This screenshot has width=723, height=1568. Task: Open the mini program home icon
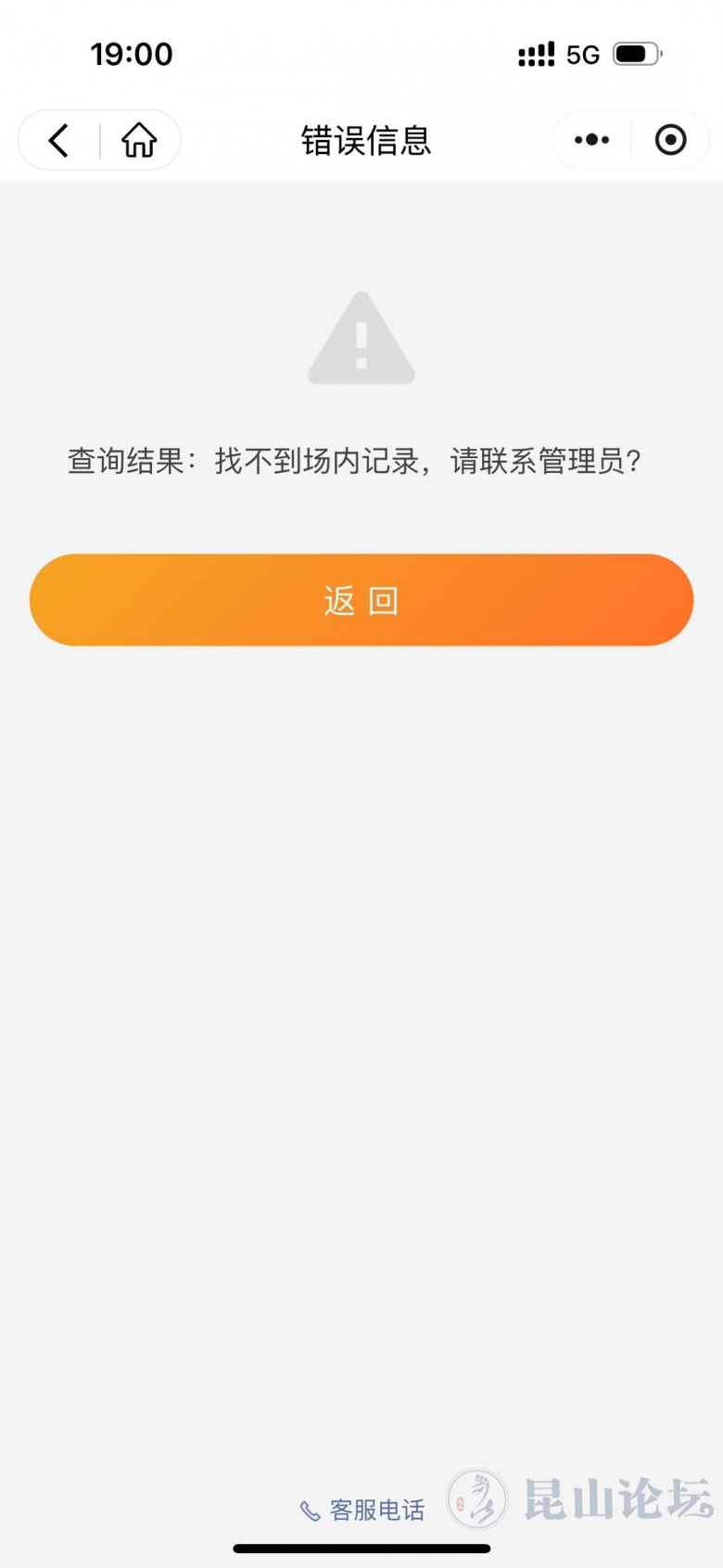tap(139, 141)
